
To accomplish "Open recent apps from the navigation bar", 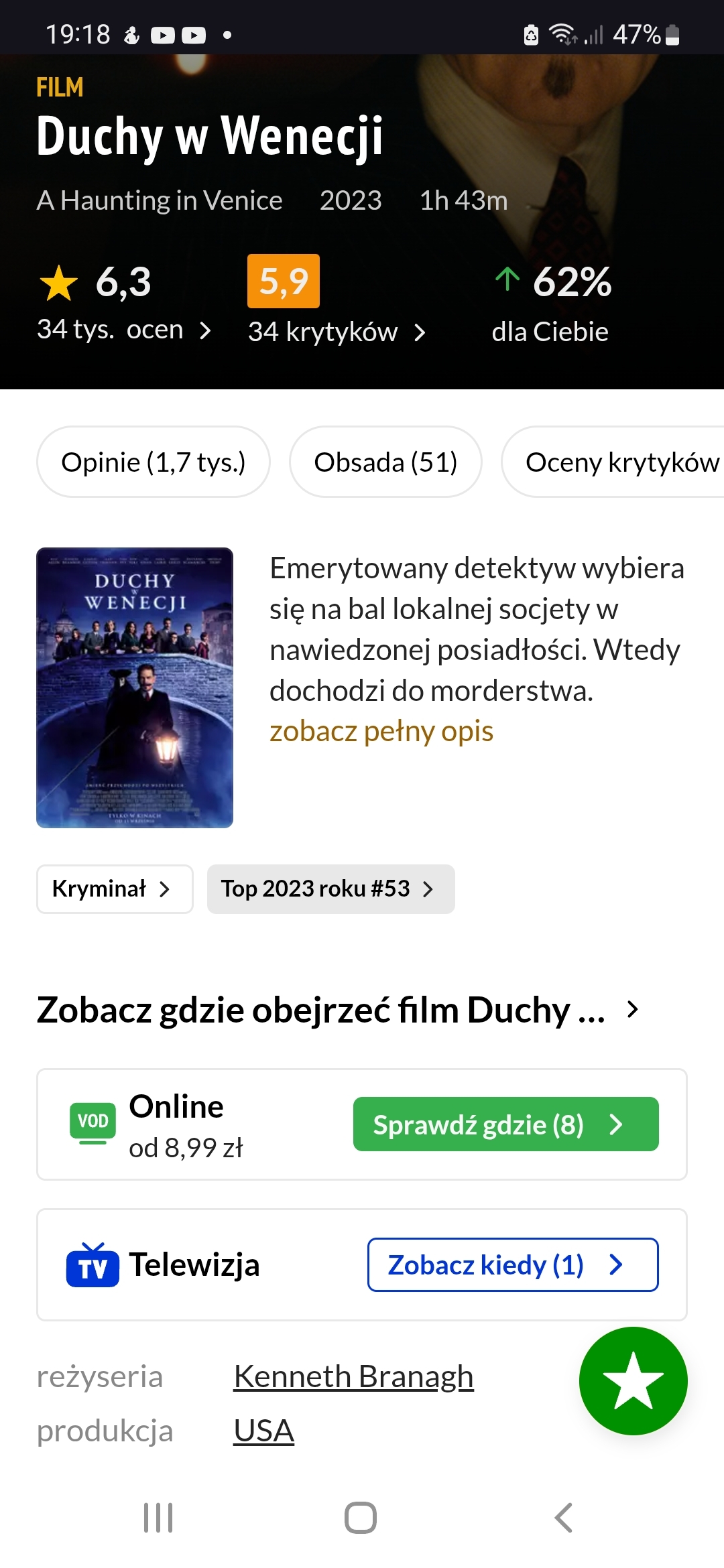I will point(159,1518).
